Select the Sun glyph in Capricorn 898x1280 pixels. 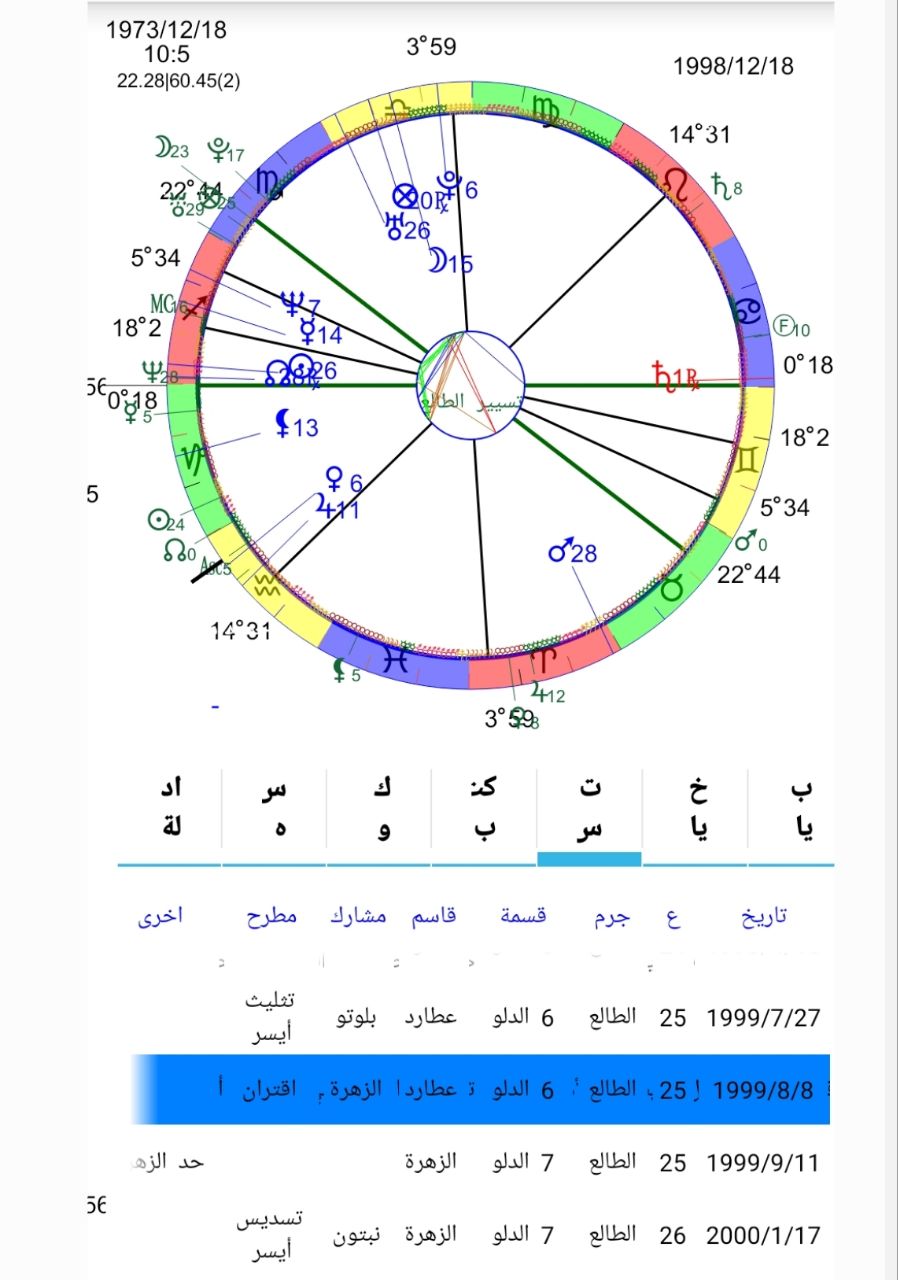pyautogui.click(x=158, y=520)
